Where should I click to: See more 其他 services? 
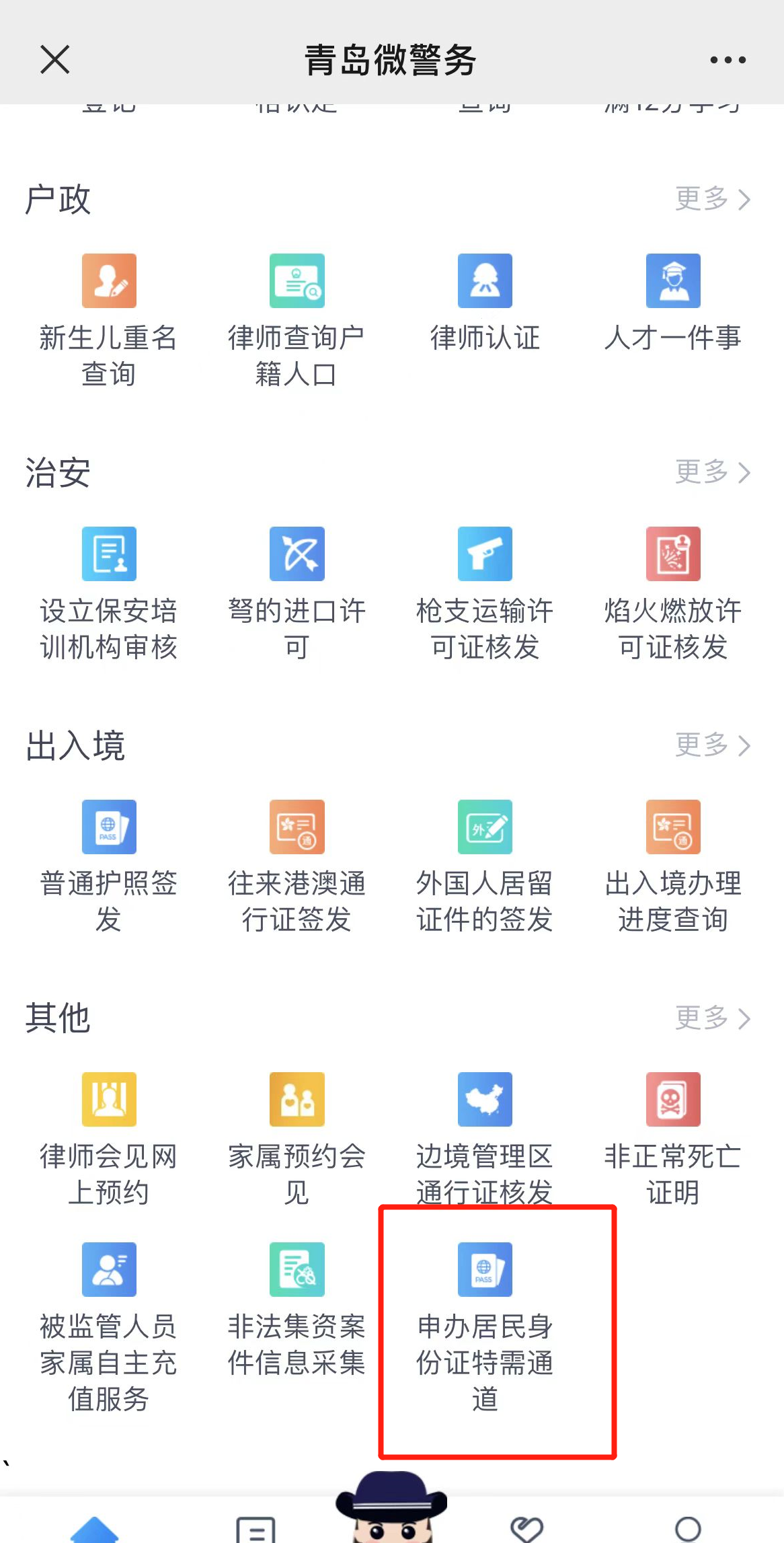point(712,1018)
